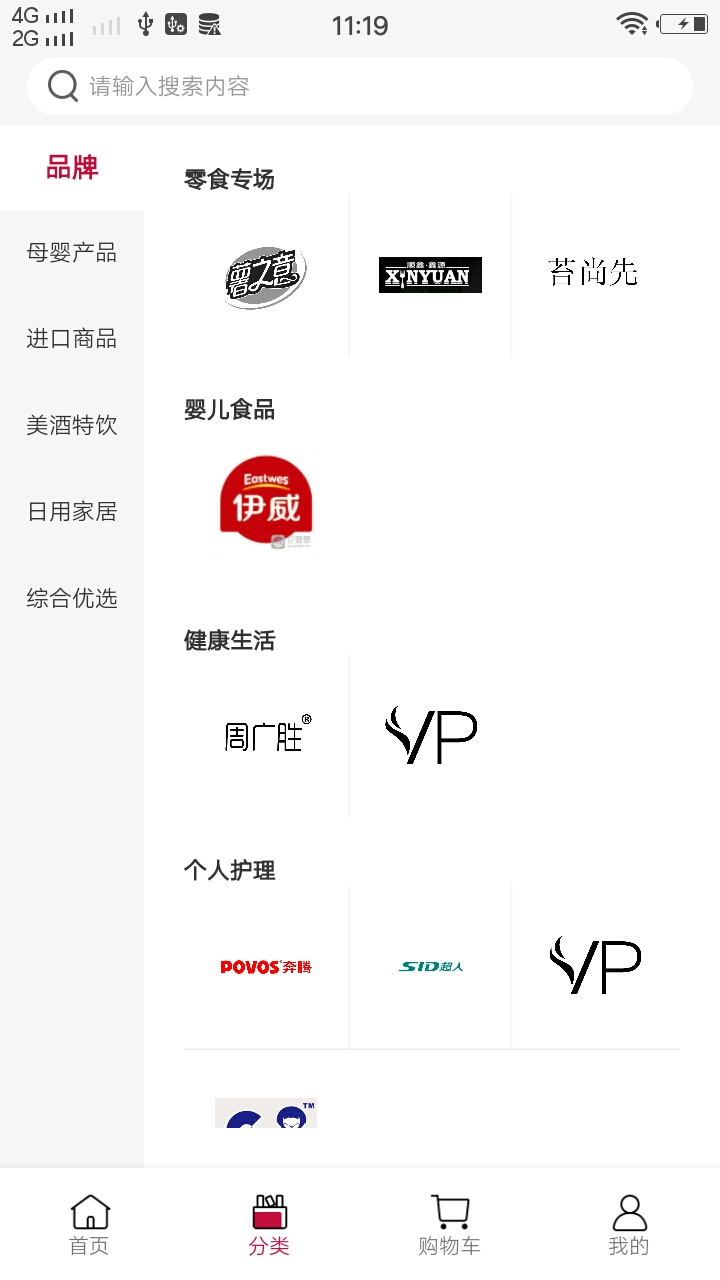Open the VP brand under 个人护理

(x=595, y=967)
